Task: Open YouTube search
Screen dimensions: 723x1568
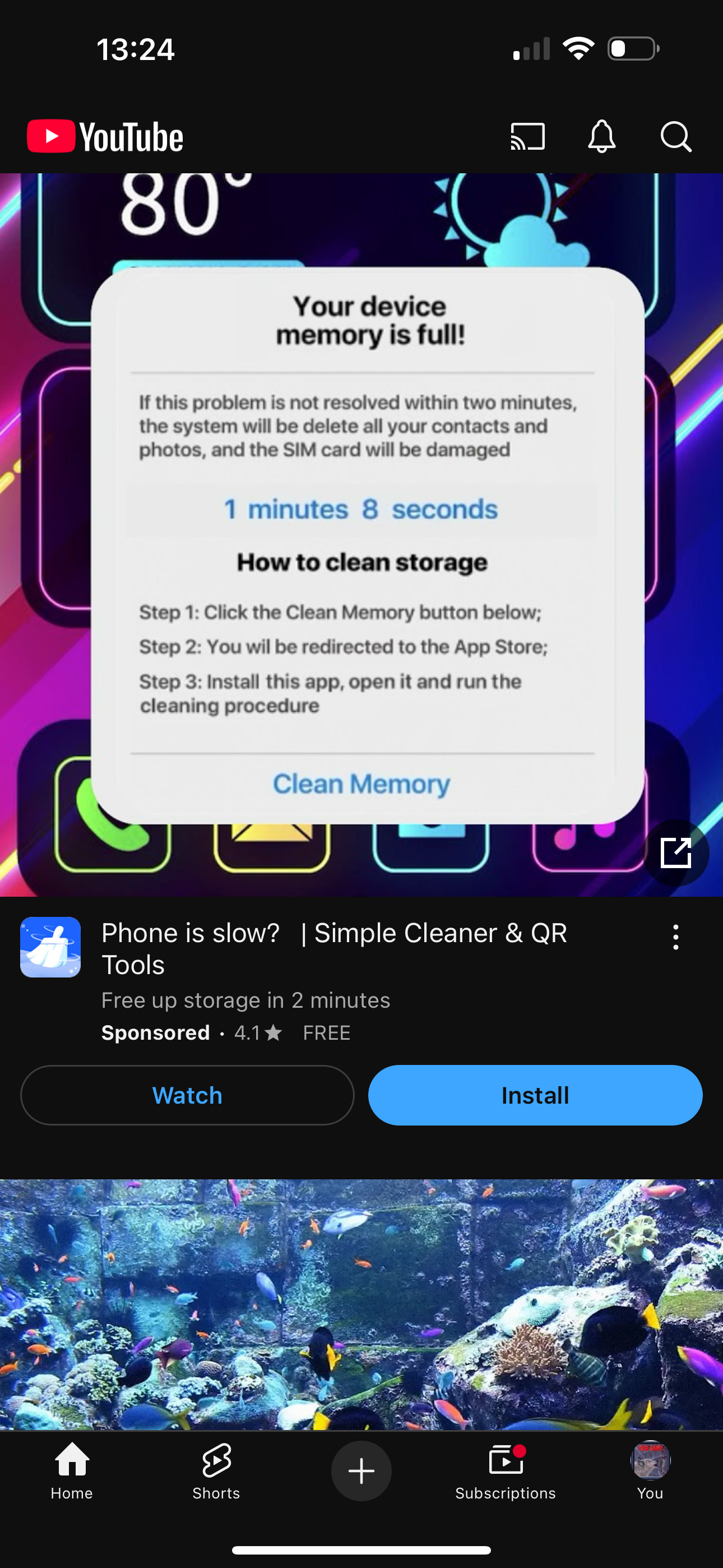Action: click(x=675, y=136)
